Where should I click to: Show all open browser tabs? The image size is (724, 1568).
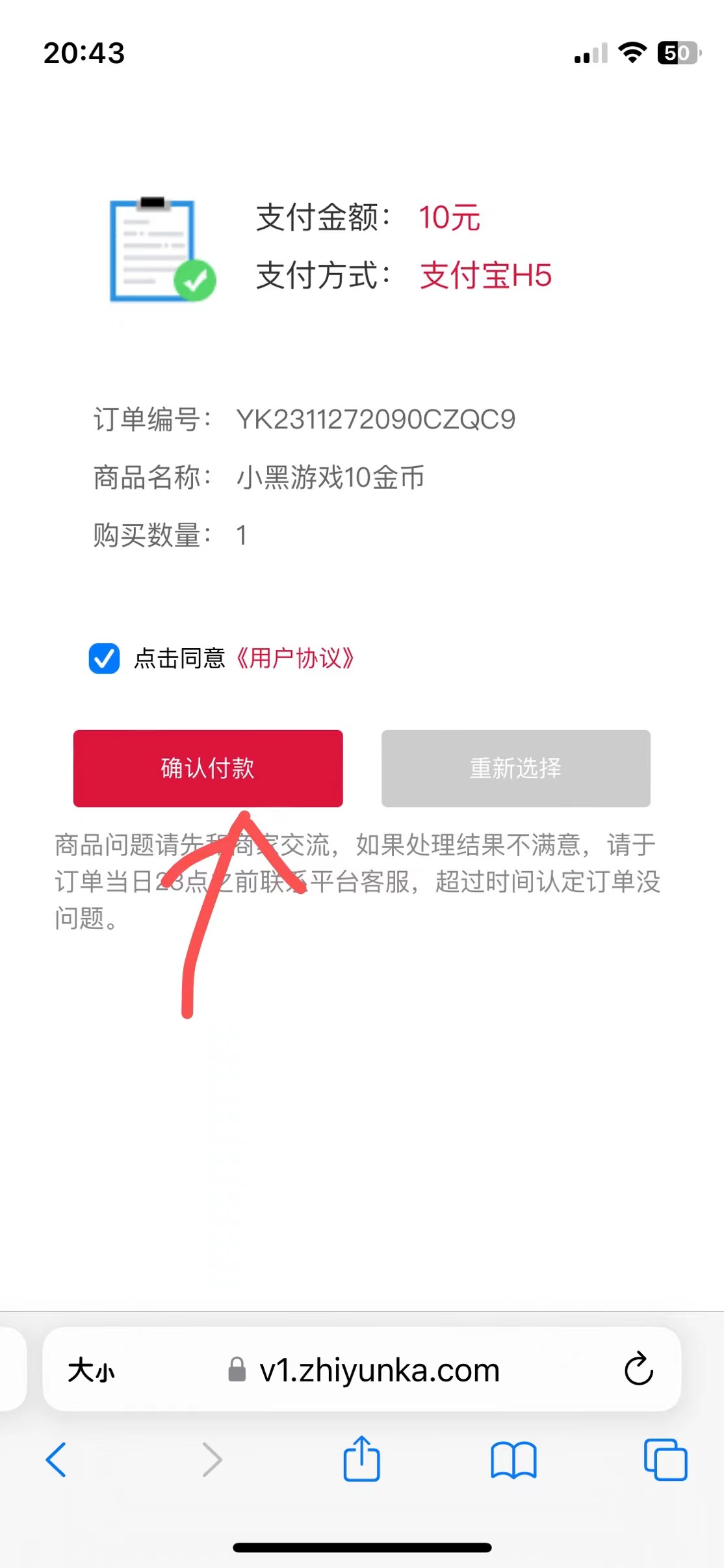(665, 1460)
